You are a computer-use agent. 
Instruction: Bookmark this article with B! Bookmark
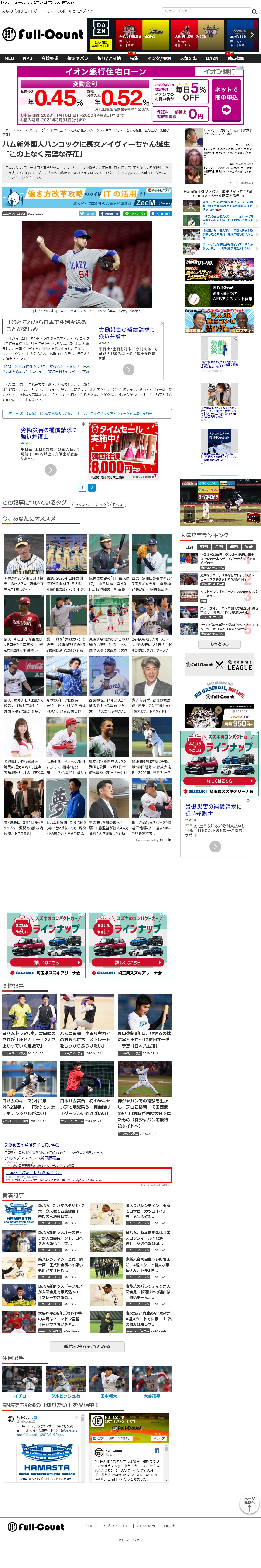tap(161, 214)
